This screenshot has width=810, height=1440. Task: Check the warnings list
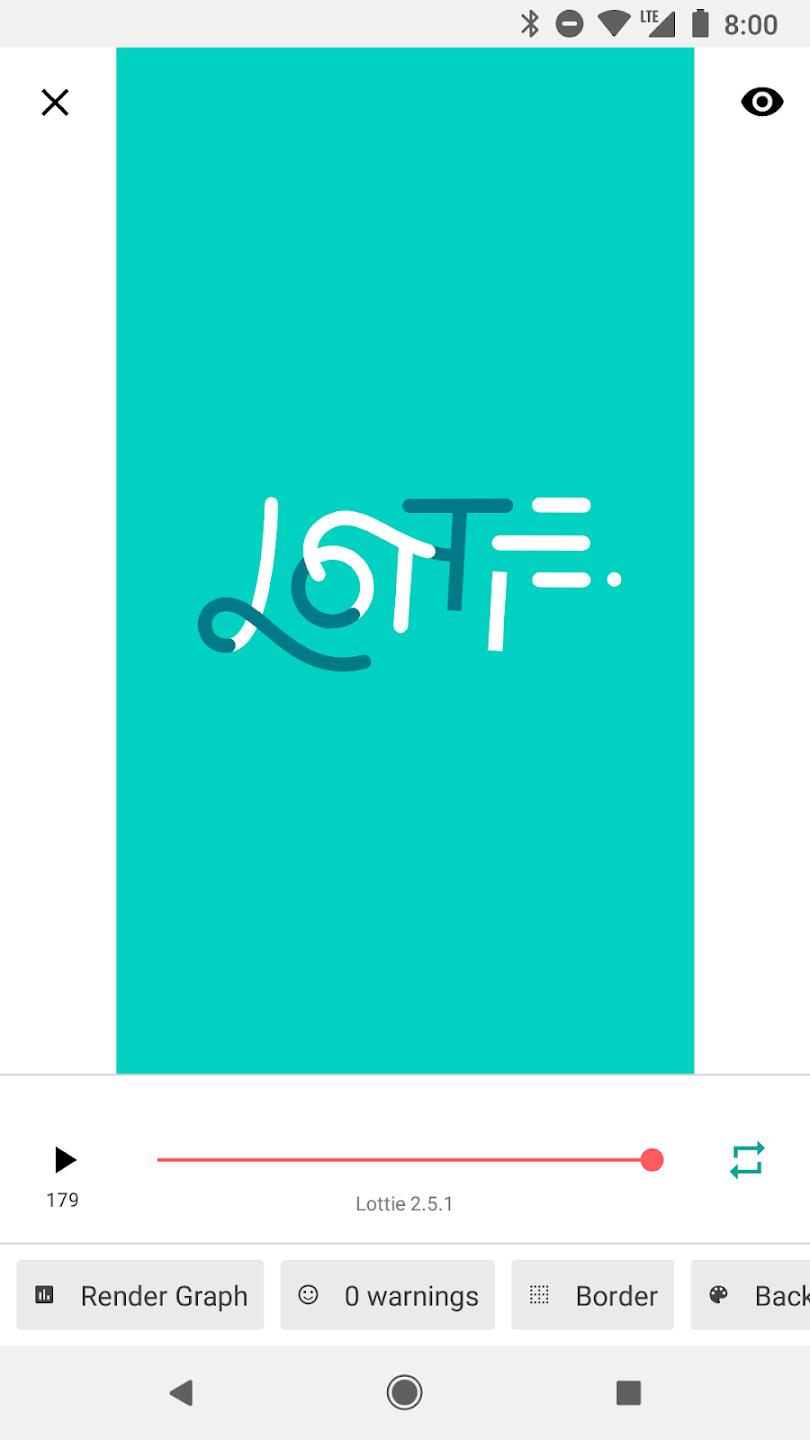pyautogui.click(x=388, y=1295)
